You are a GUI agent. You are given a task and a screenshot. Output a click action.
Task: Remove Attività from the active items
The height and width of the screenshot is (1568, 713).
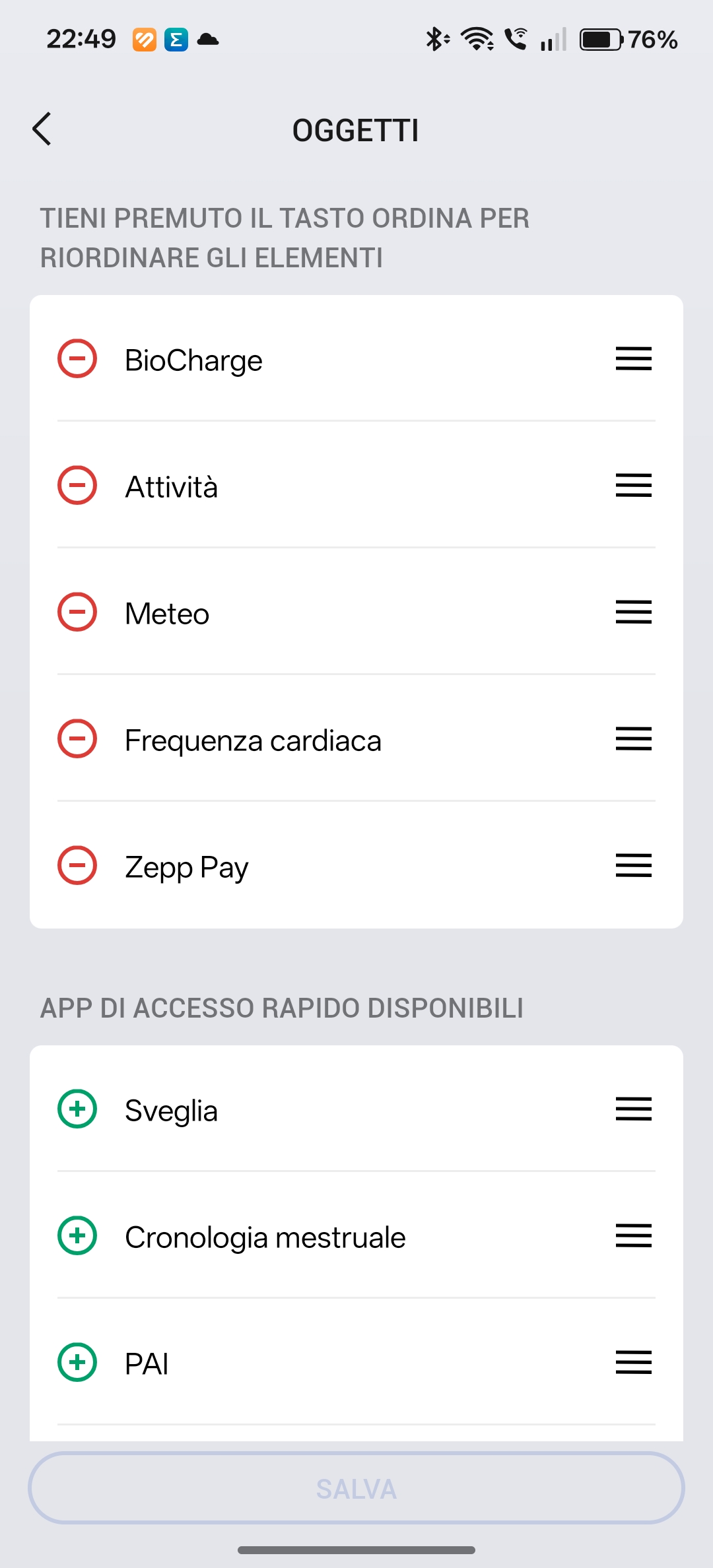coord(77,486)
